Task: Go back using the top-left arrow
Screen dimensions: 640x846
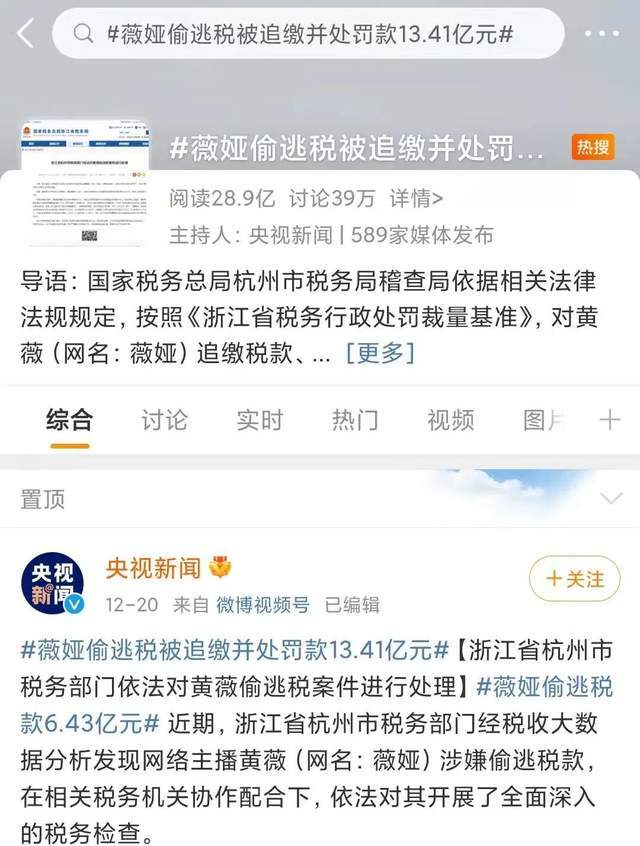Action: point(25,33)
